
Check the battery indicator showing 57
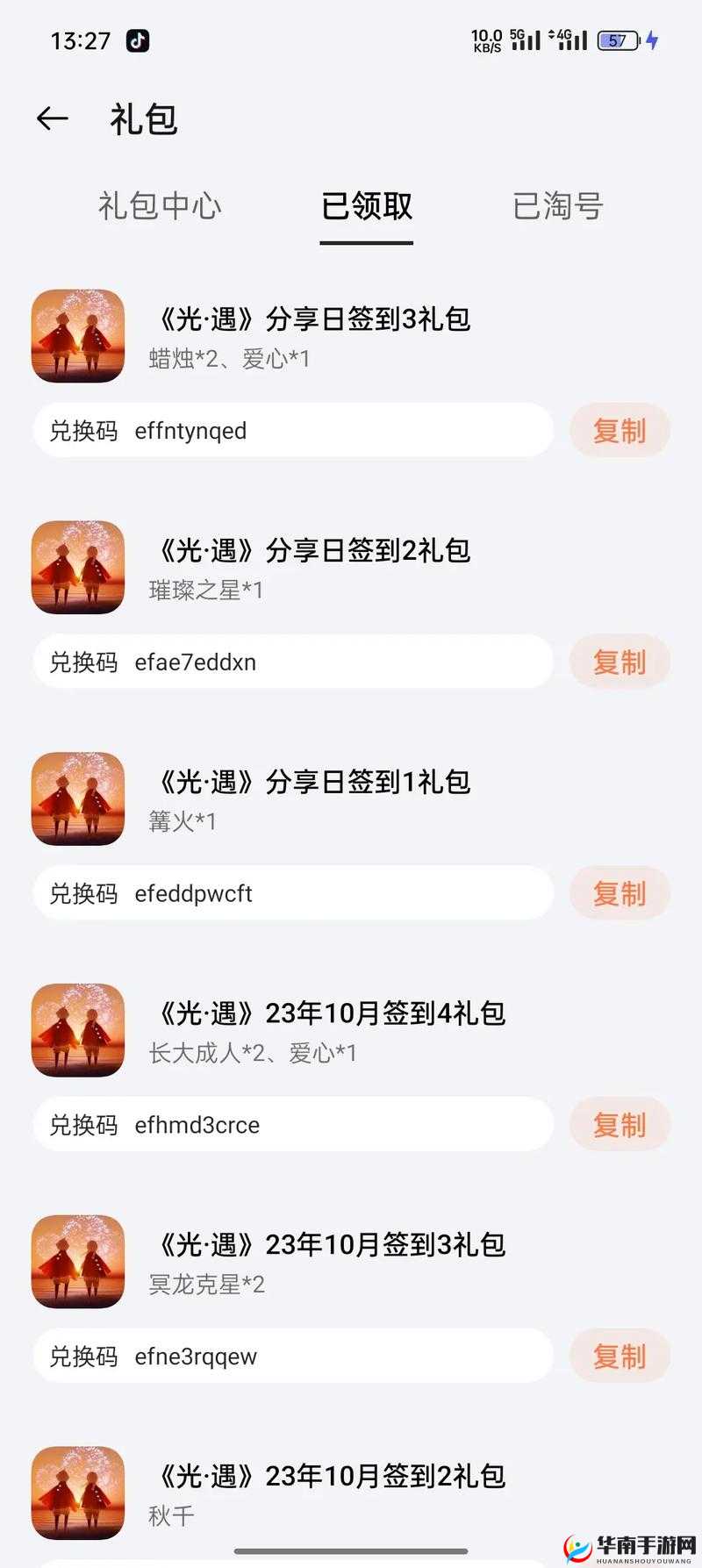[614, 39]
